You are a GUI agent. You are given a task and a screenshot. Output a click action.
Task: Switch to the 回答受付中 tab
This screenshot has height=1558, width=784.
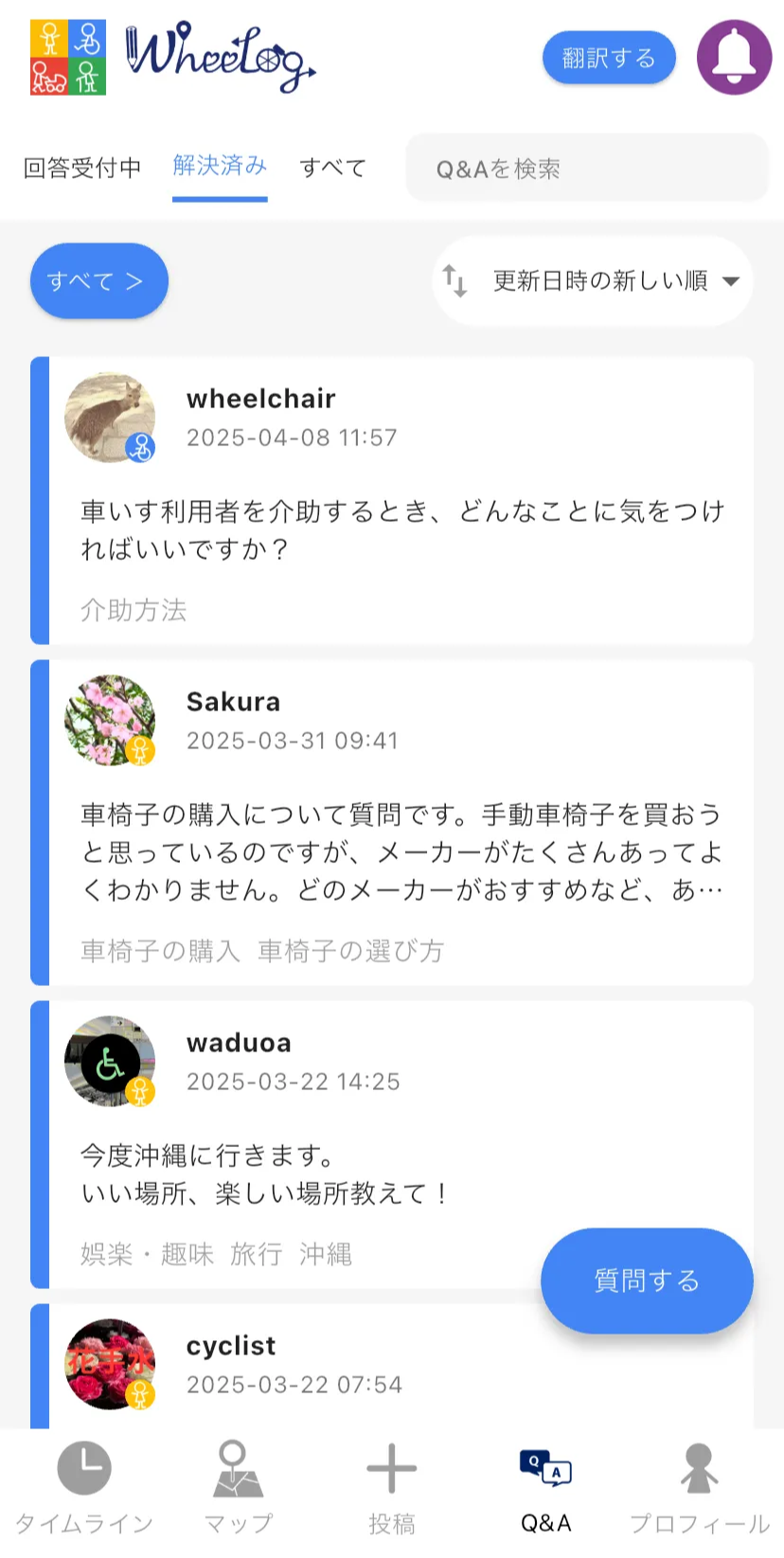[82, 168]
